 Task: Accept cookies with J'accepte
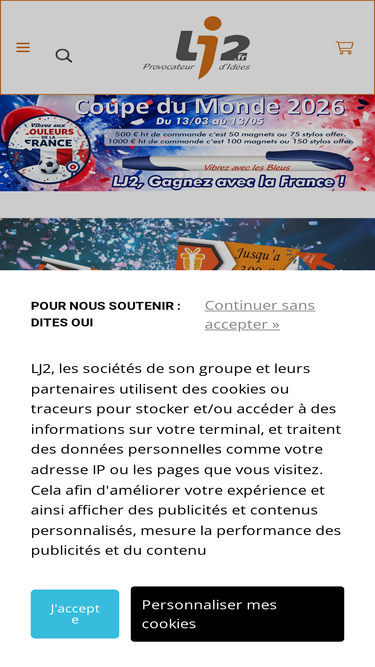click(x=75, y=614)
